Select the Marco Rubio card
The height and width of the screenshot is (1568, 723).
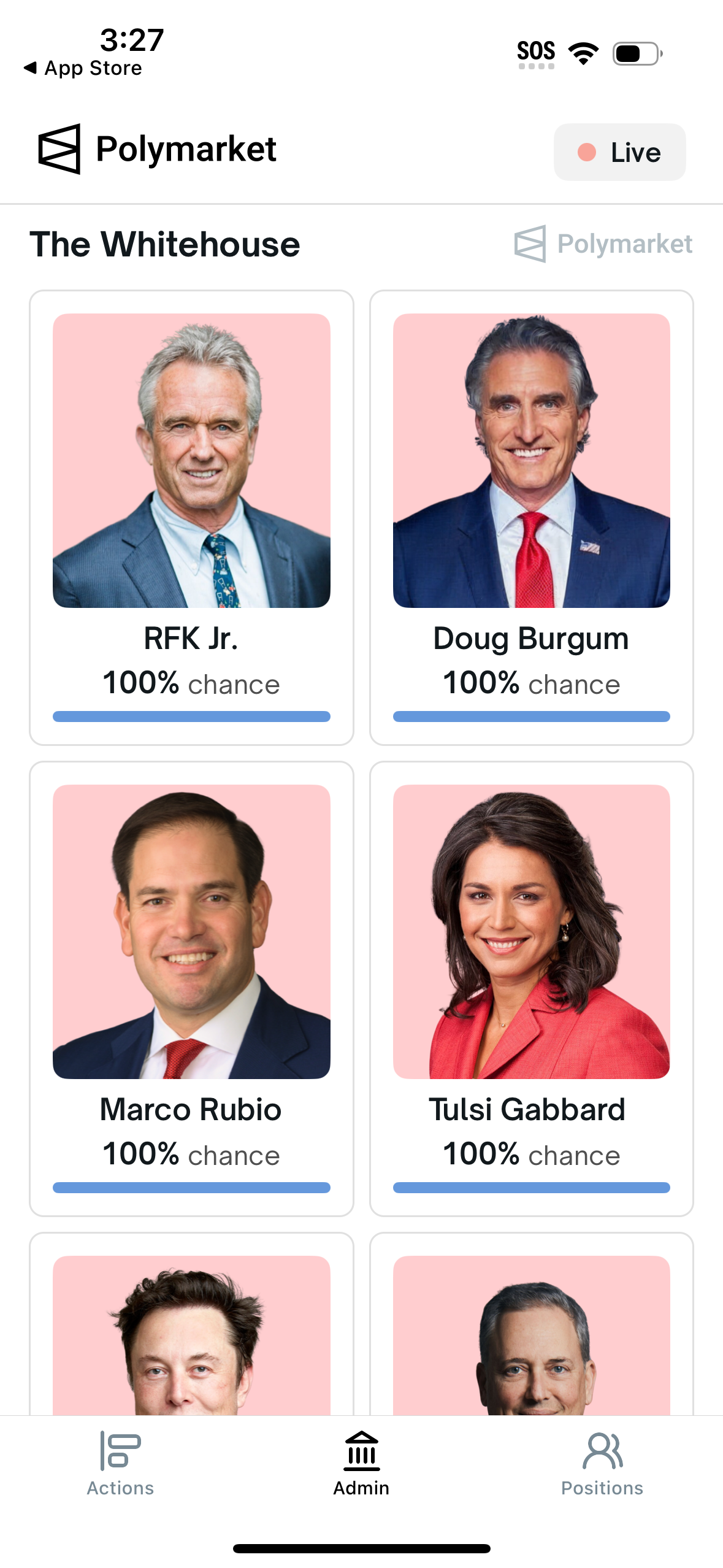191,988
